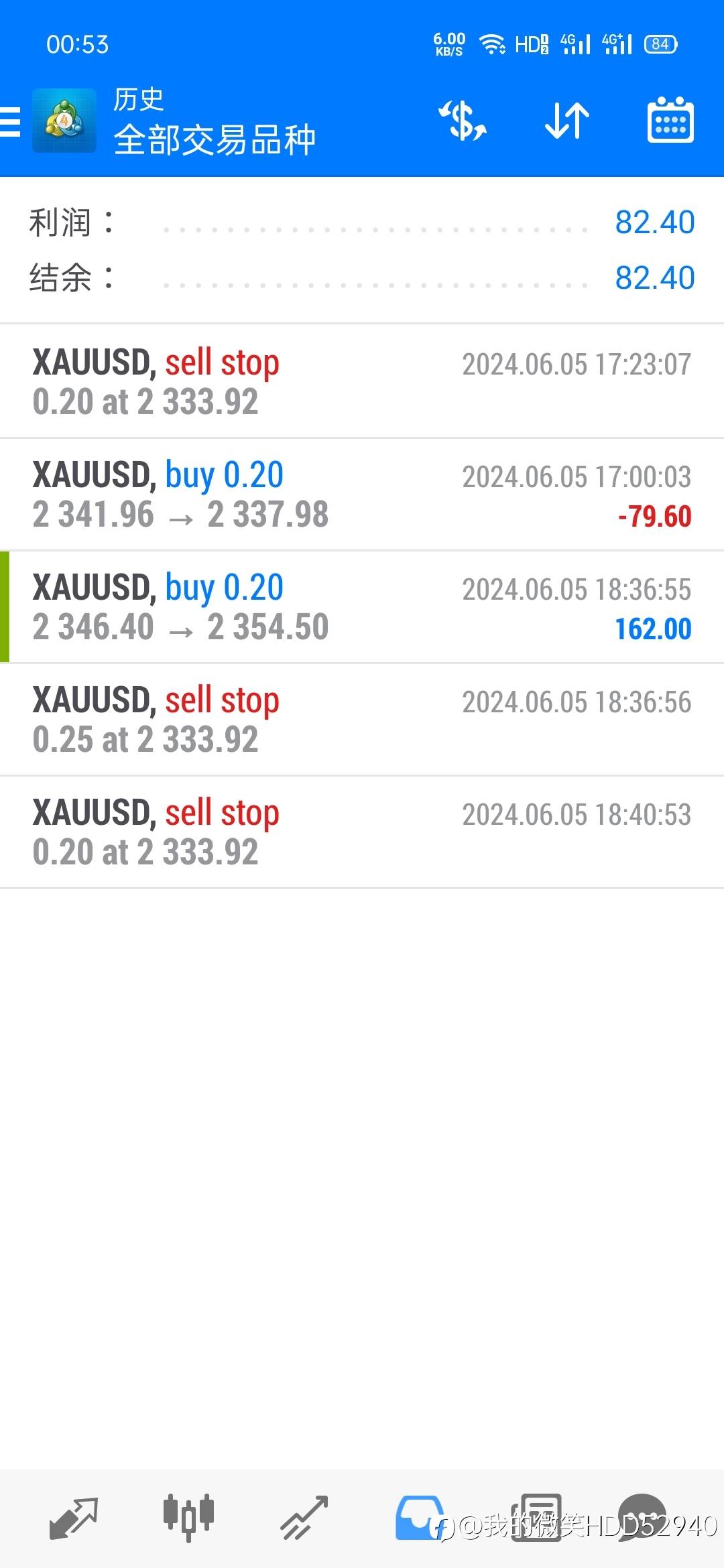Open the calendar date range picker
724x1568 pixels.
pyautogui.click(x=670, y=121)
